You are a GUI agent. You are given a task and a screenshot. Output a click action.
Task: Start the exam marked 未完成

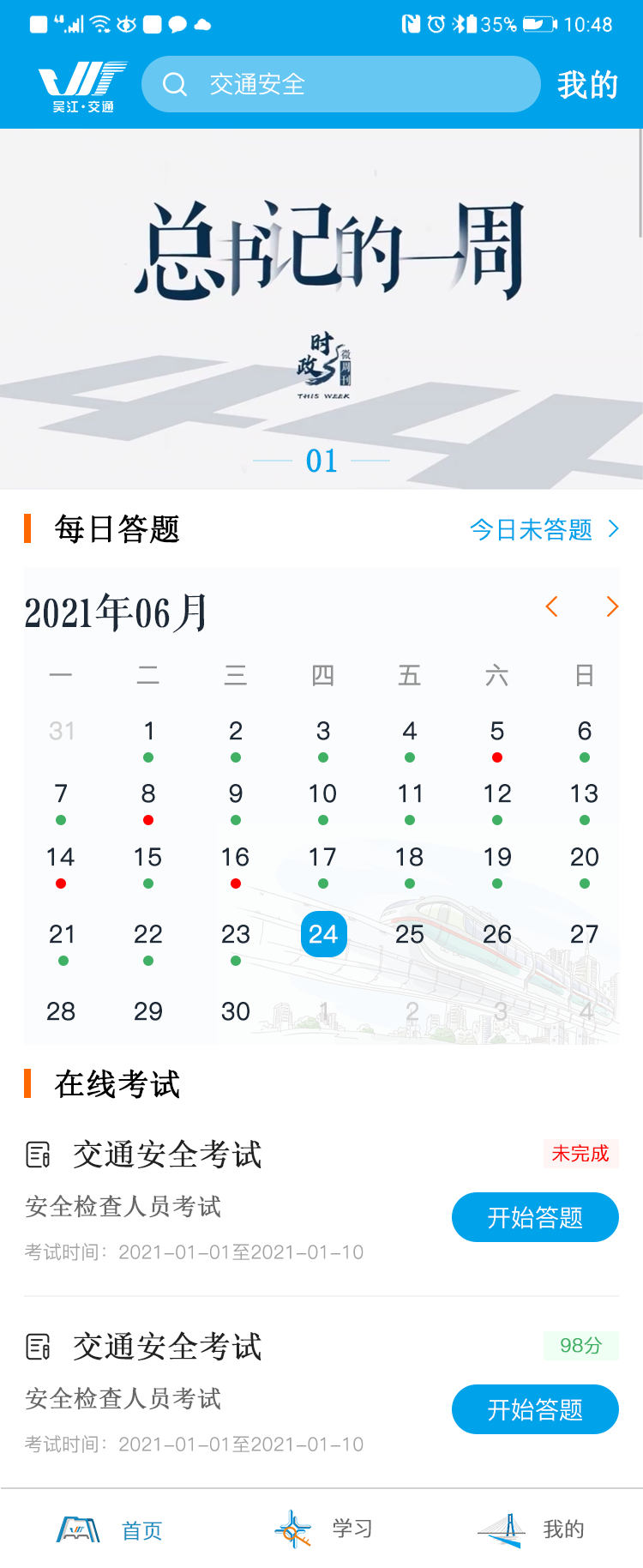535,1217
